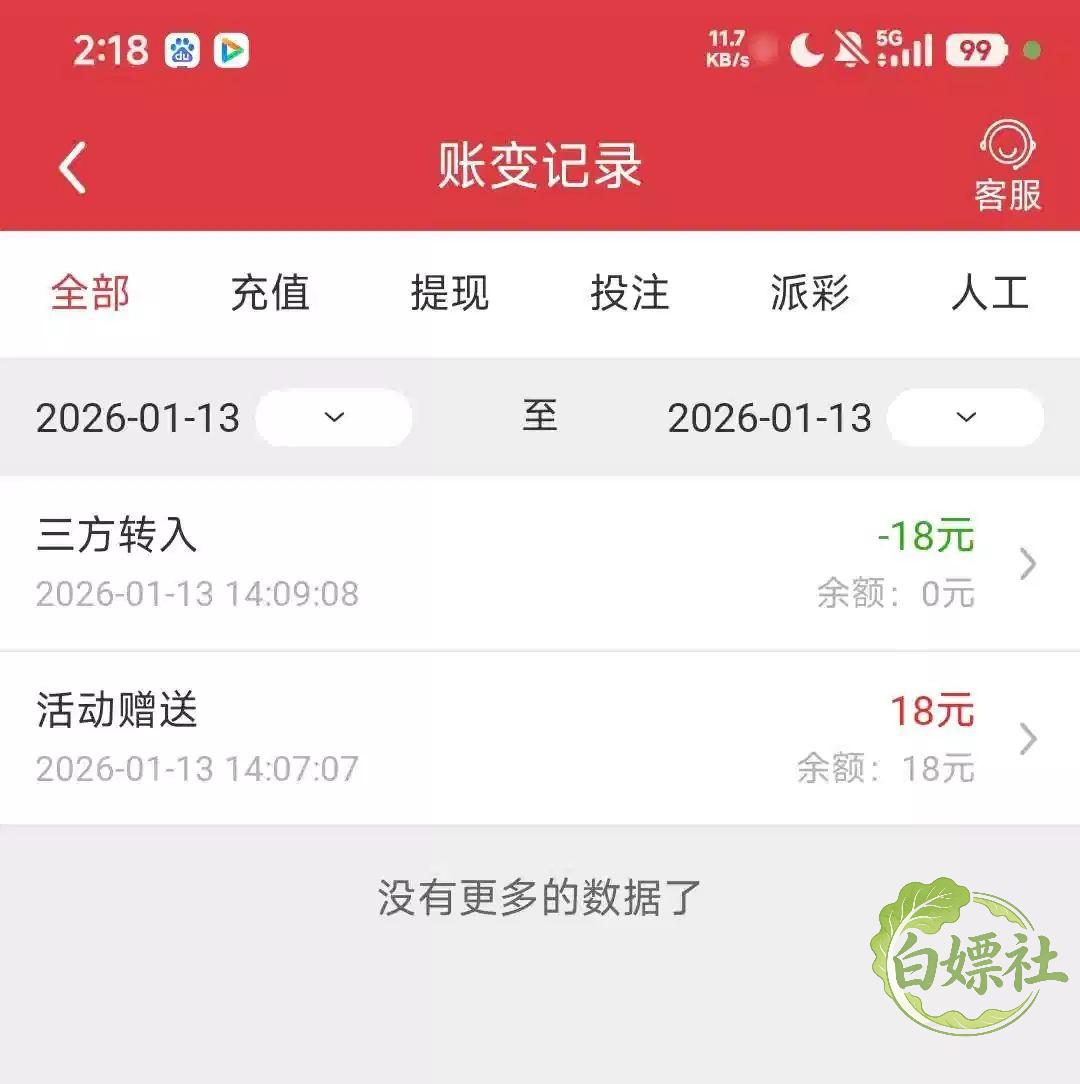Open the 派彩 tab

(810, 292)
